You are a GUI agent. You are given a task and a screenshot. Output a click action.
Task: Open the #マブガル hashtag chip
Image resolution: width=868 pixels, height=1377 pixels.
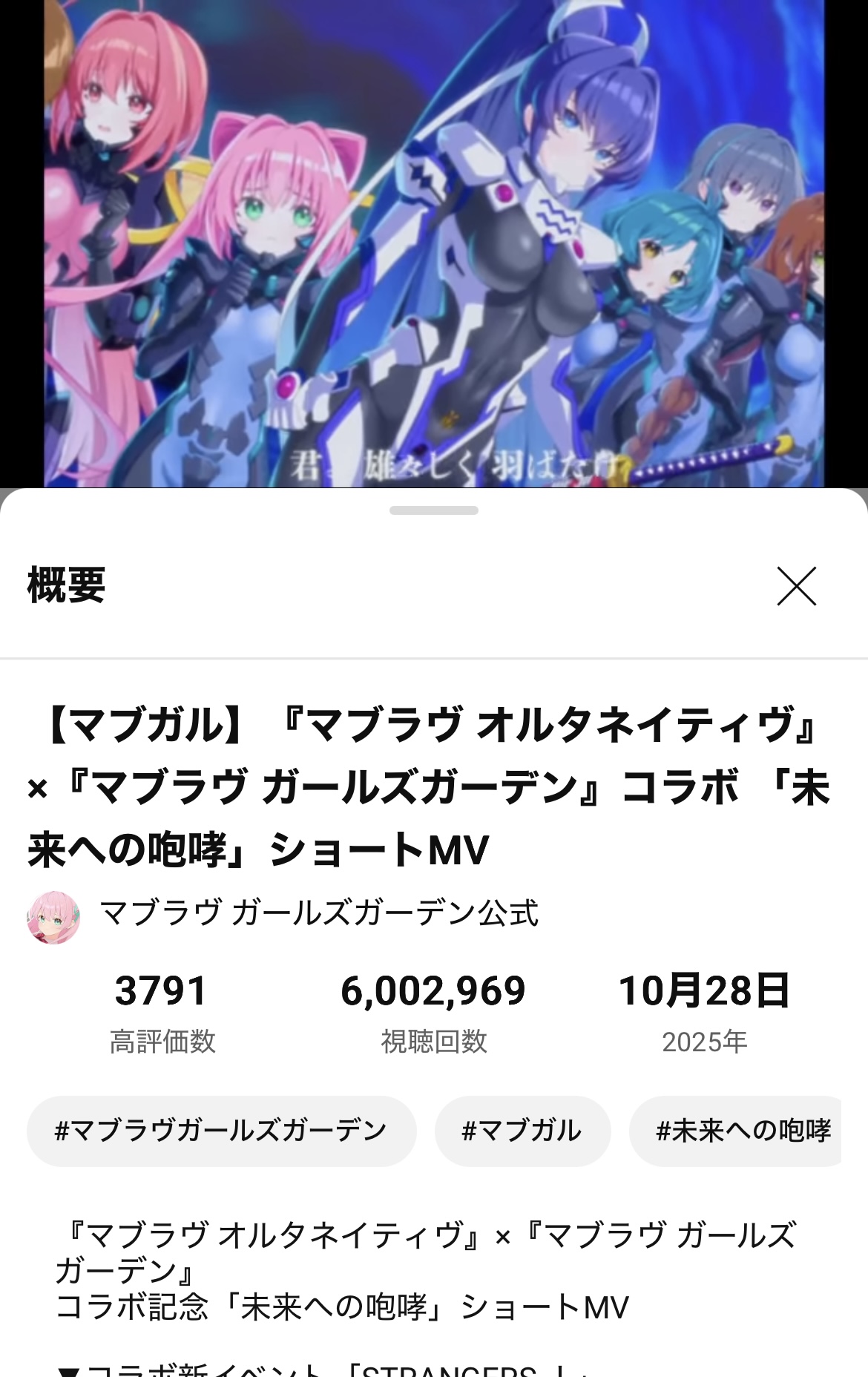522,1131
